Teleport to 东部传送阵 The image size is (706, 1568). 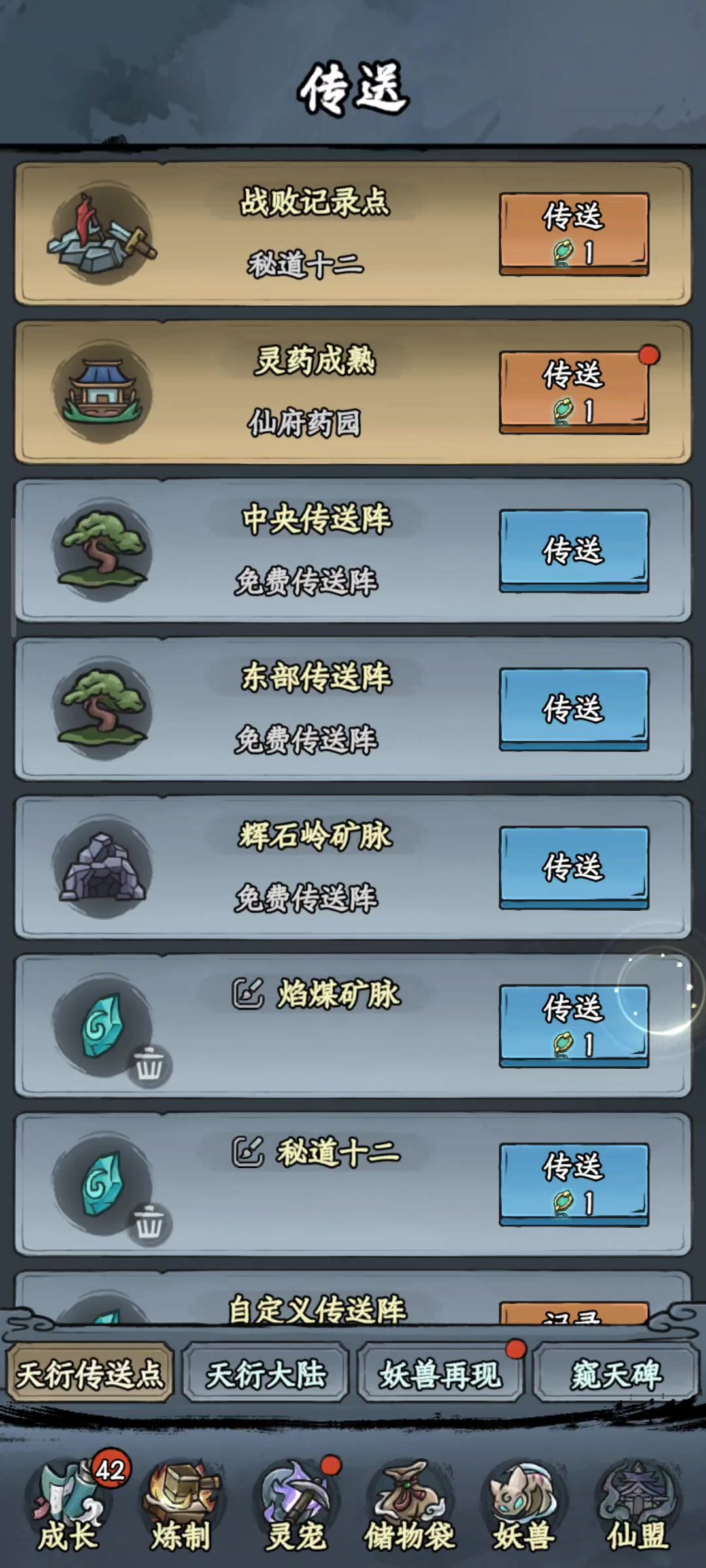574,709
